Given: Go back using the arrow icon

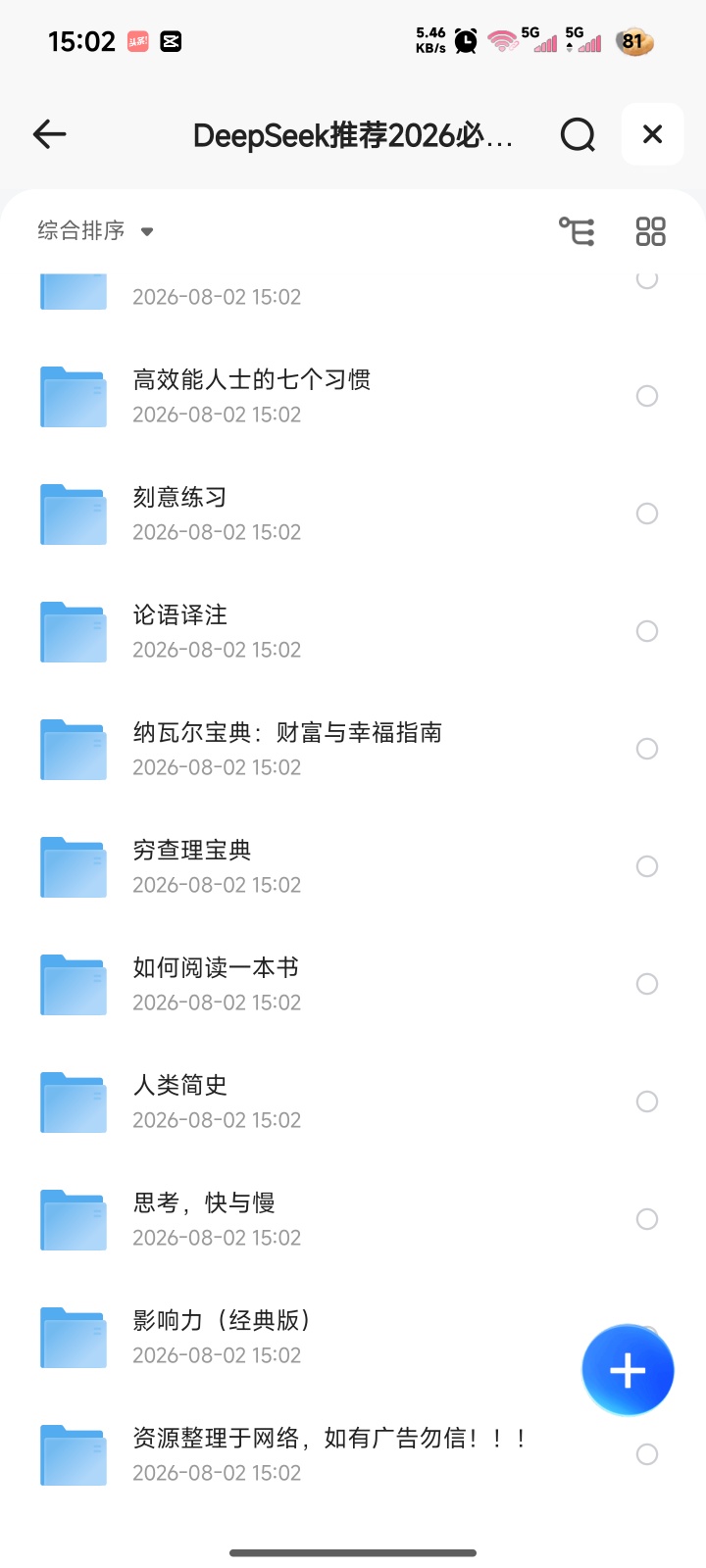Looking at the screenshot, I should (49, 134).
